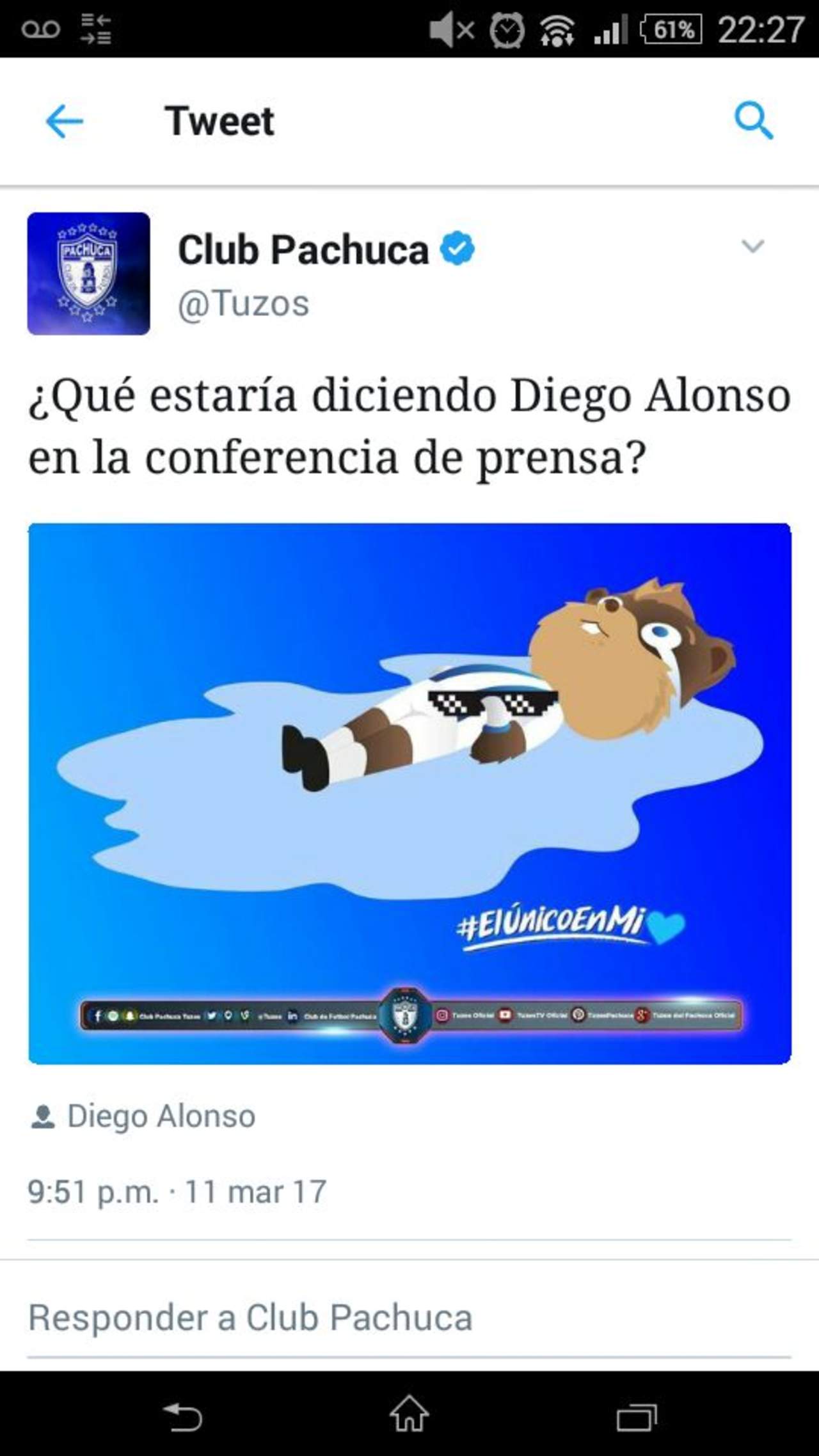
Task: Open the search magnifier icon
Action: pos(753,120)
